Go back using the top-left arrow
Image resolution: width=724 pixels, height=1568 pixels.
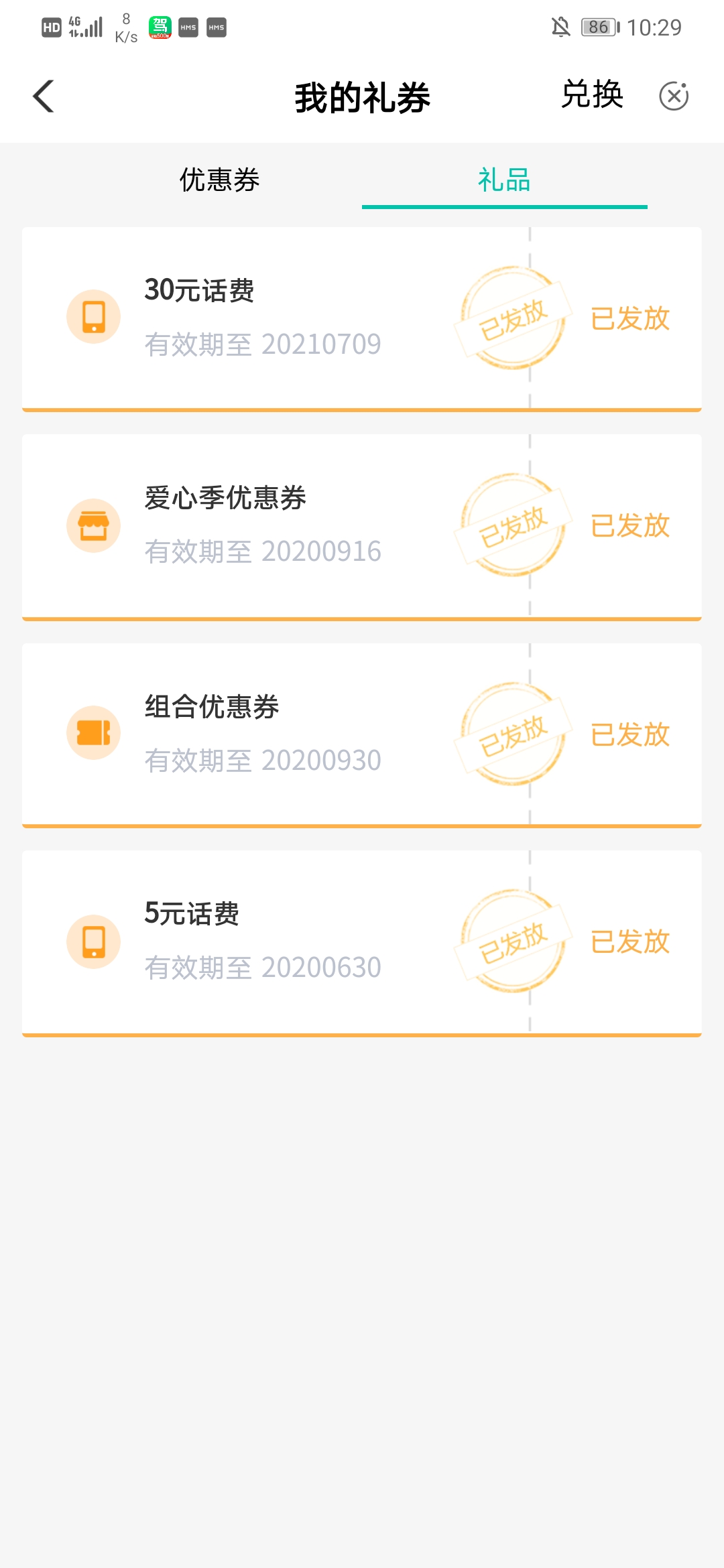pyautogui.click(x=44, y=96)
